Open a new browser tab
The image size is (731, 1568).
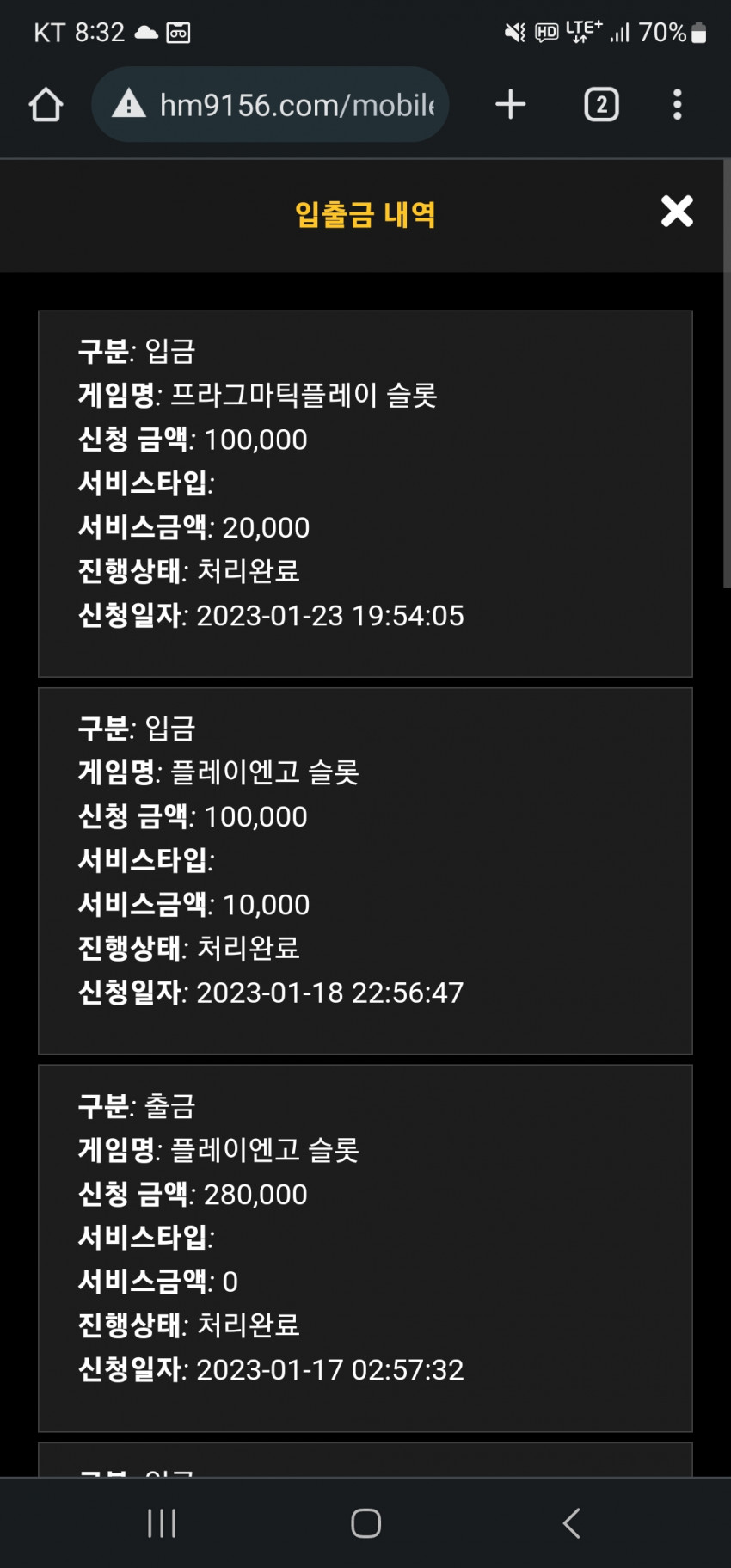coord(511,104)
